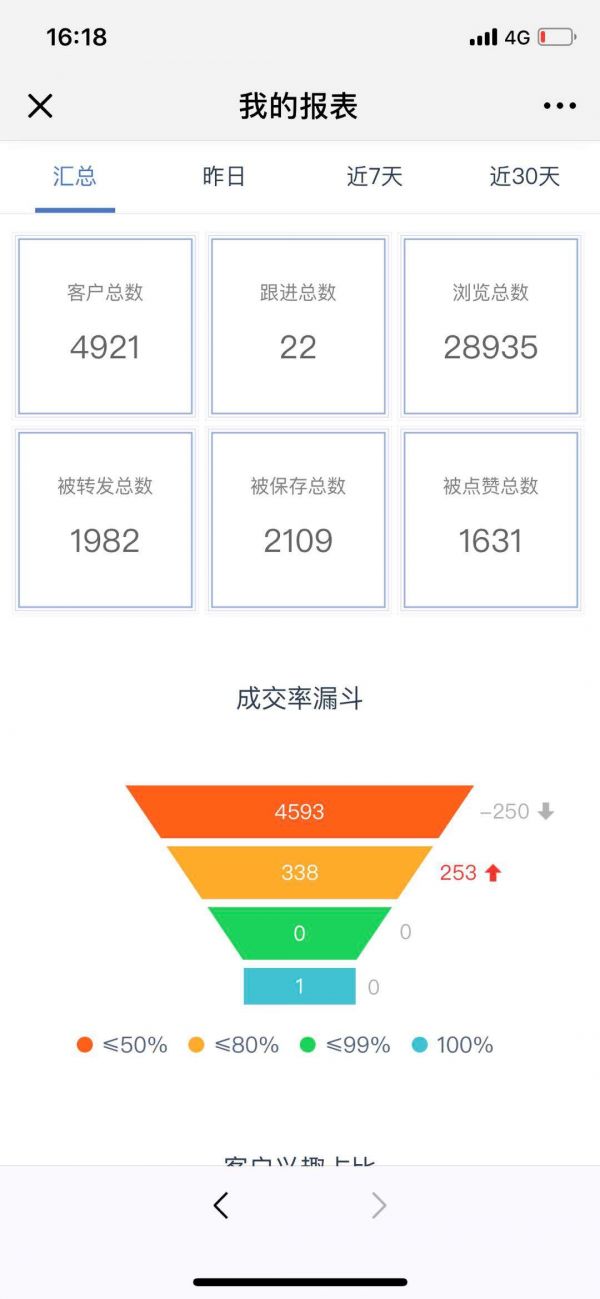Screen dimensions: 600x1299
Task: Toggle the 100% legend item
Action: click(453, 1045)
